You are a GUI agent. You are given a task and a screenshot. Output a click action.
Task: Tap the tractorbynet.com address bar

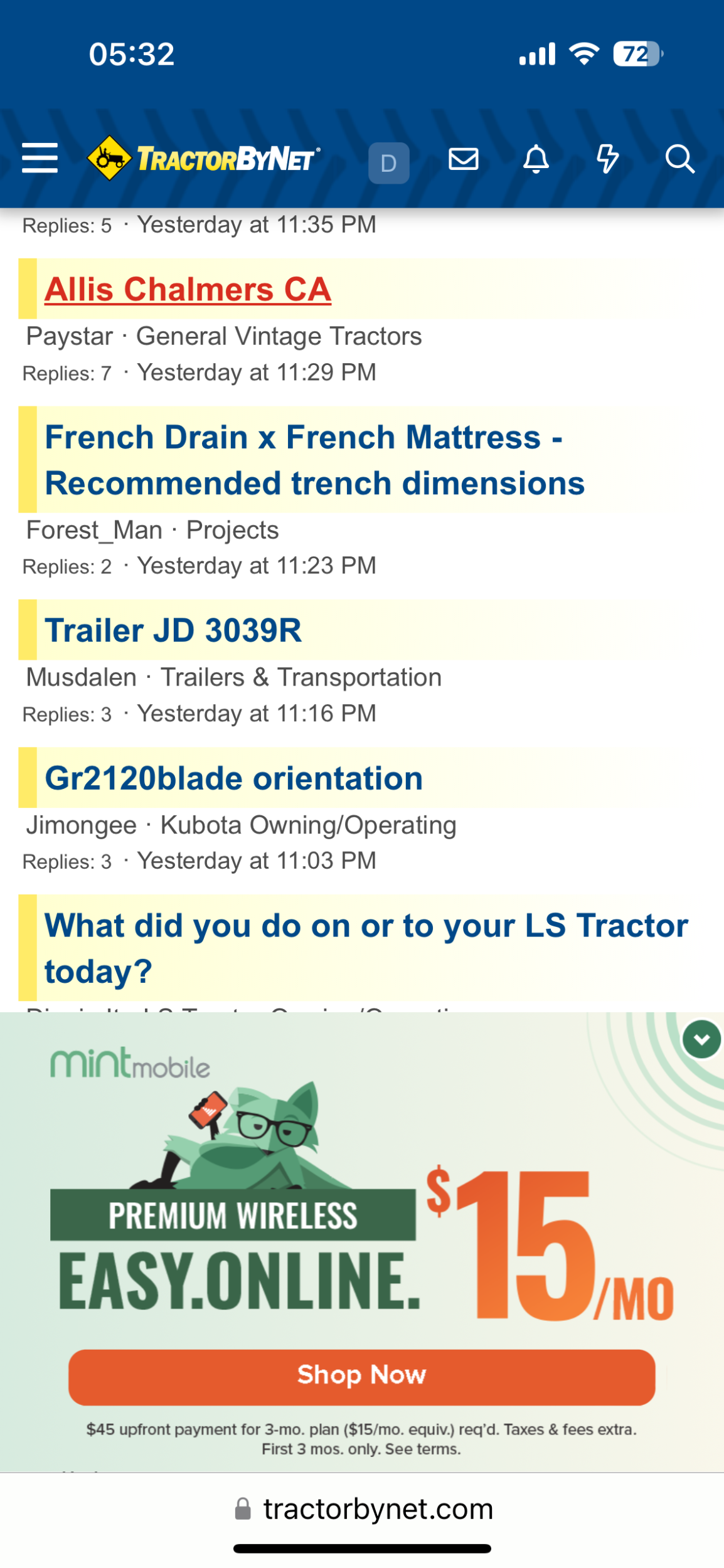coord(363,1509)
